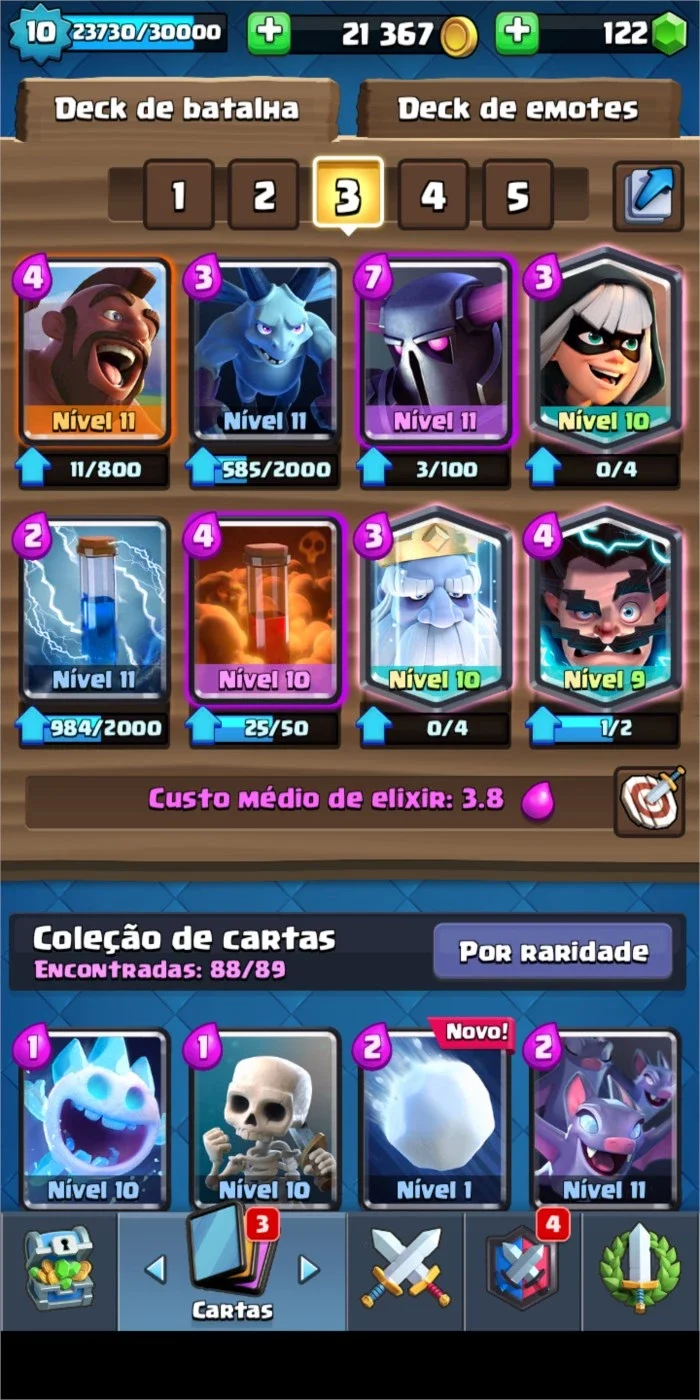Open the new Giant Snowball card
The image size is (700, 1400).
(436, 1120)
